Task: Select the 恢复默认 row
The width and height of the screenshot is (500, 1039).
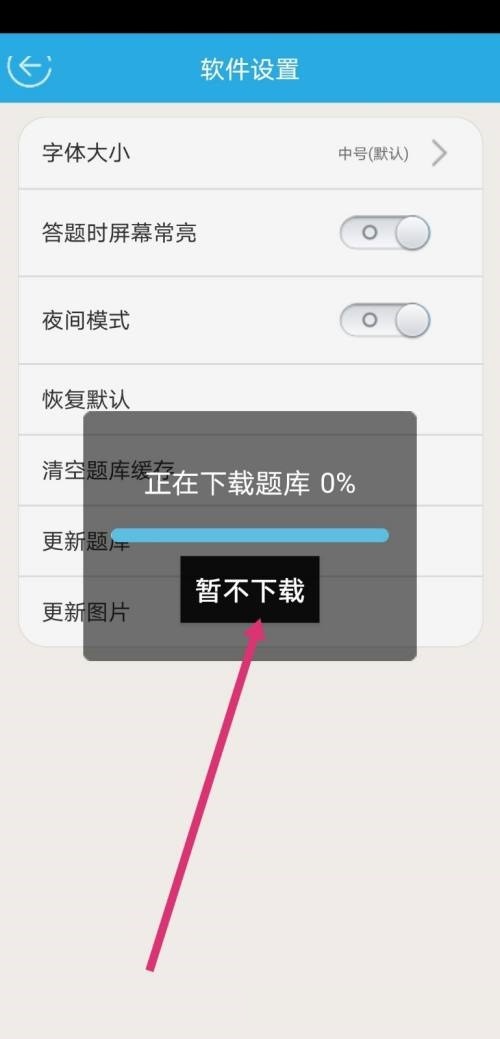Action: [x=250, y=400]
